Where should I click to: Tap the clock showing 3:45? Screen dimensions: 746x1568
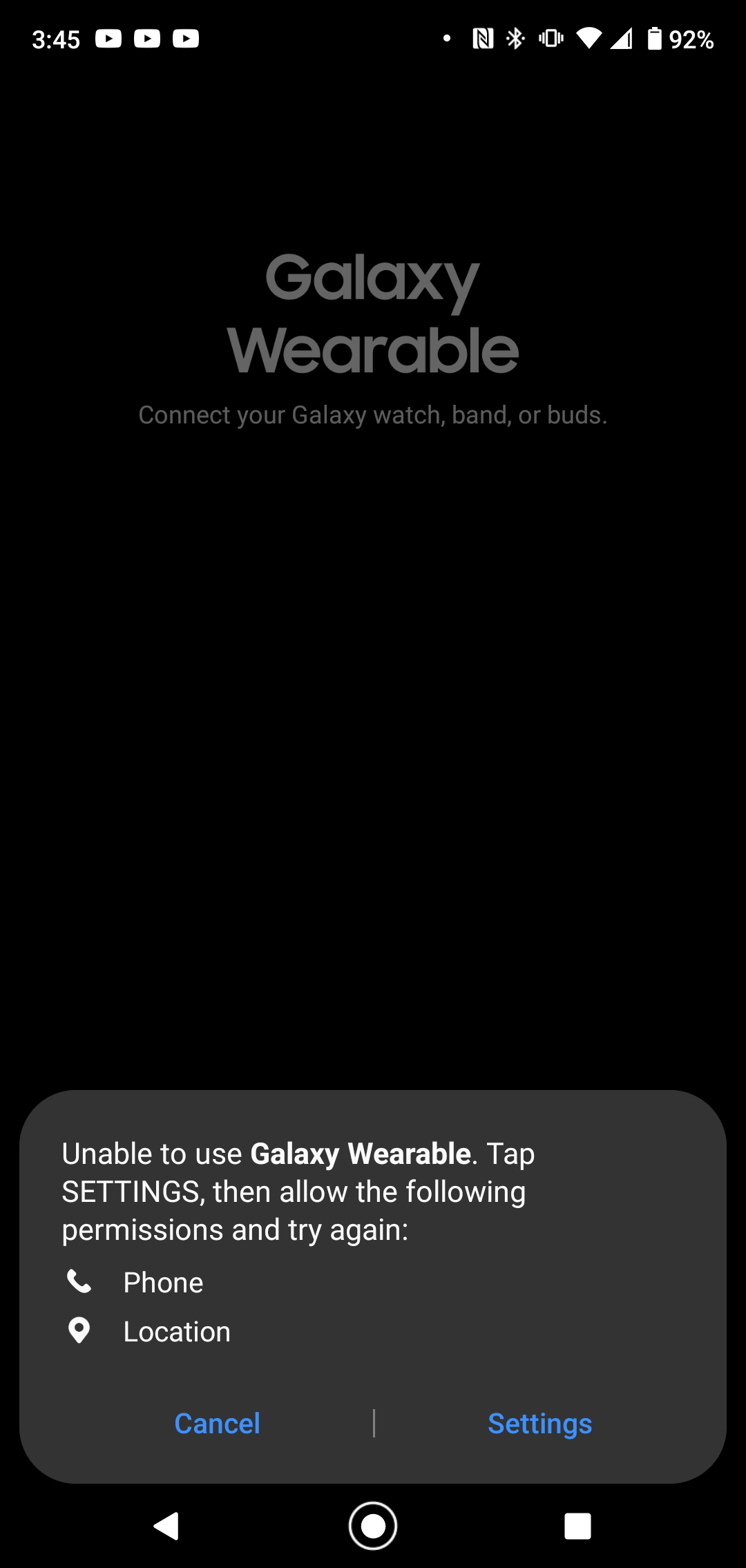click(x=57, y=39)
